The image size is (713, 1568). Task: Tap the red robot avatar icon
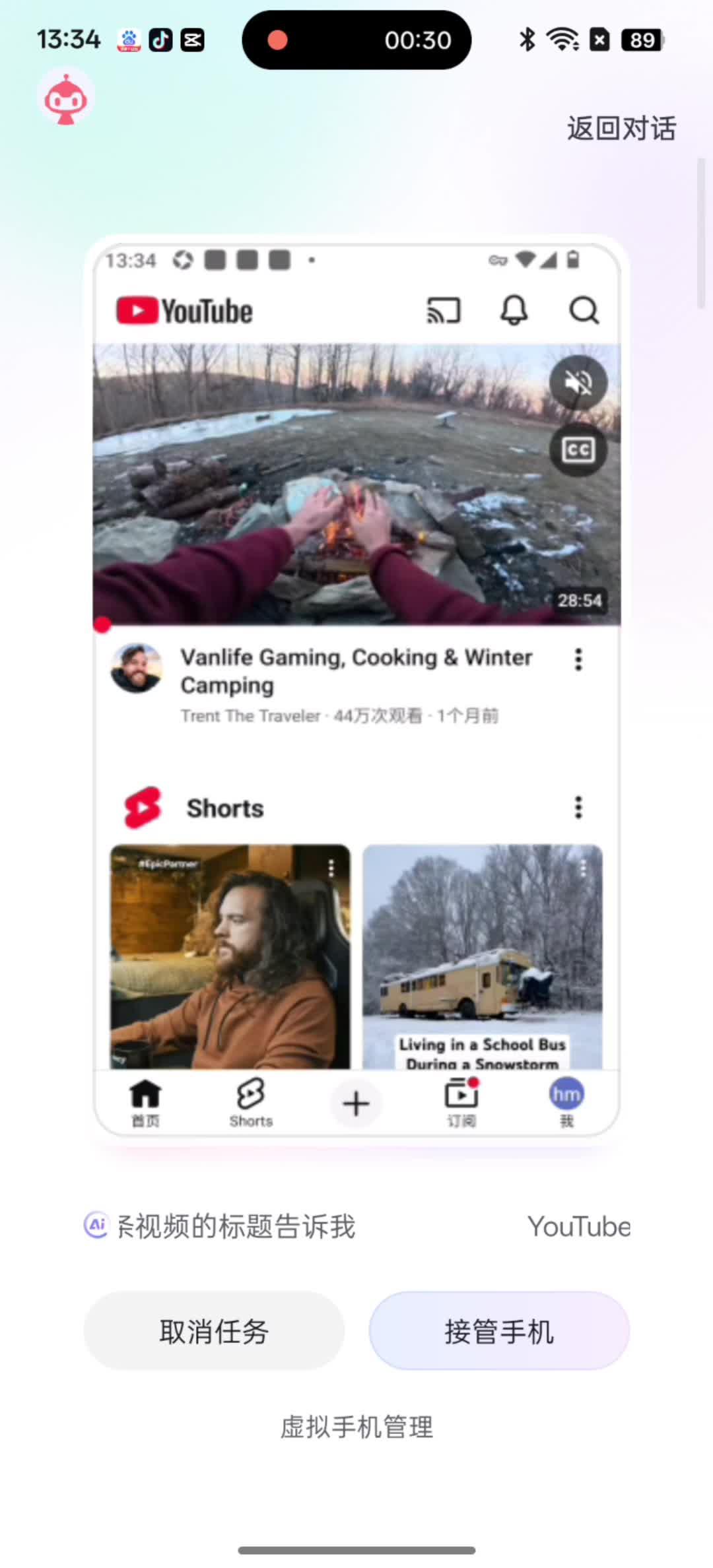coord(65,99)
